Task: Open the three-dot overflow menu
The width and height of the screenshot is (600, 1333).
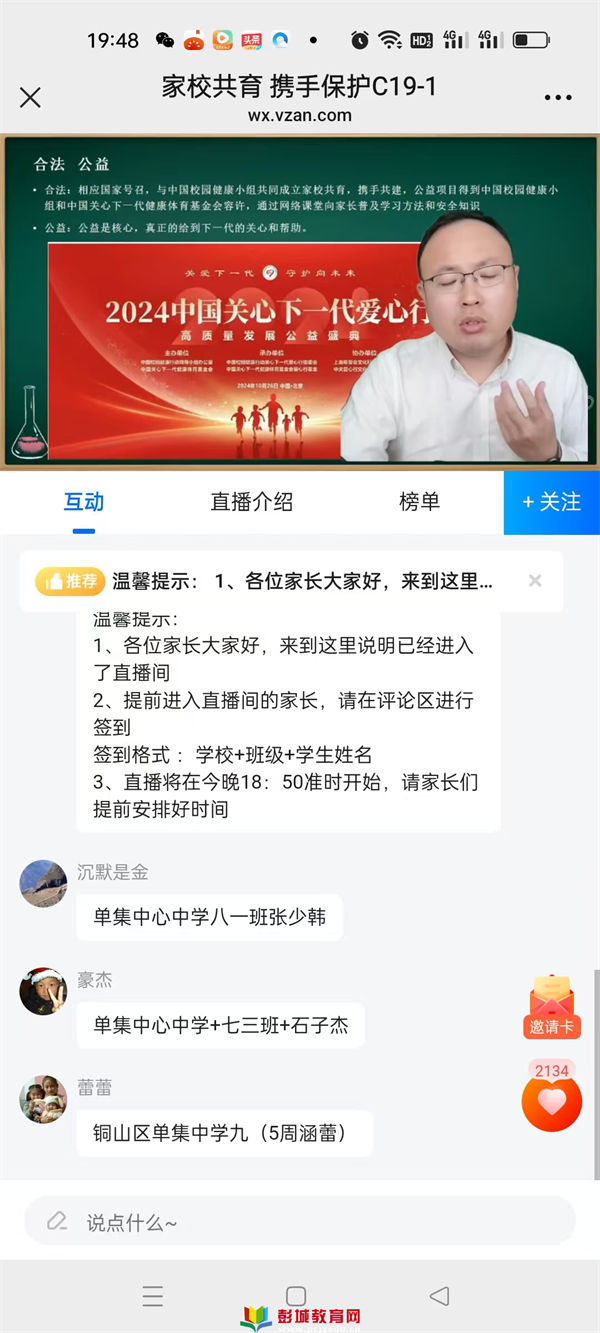Action: pos(557,98)
